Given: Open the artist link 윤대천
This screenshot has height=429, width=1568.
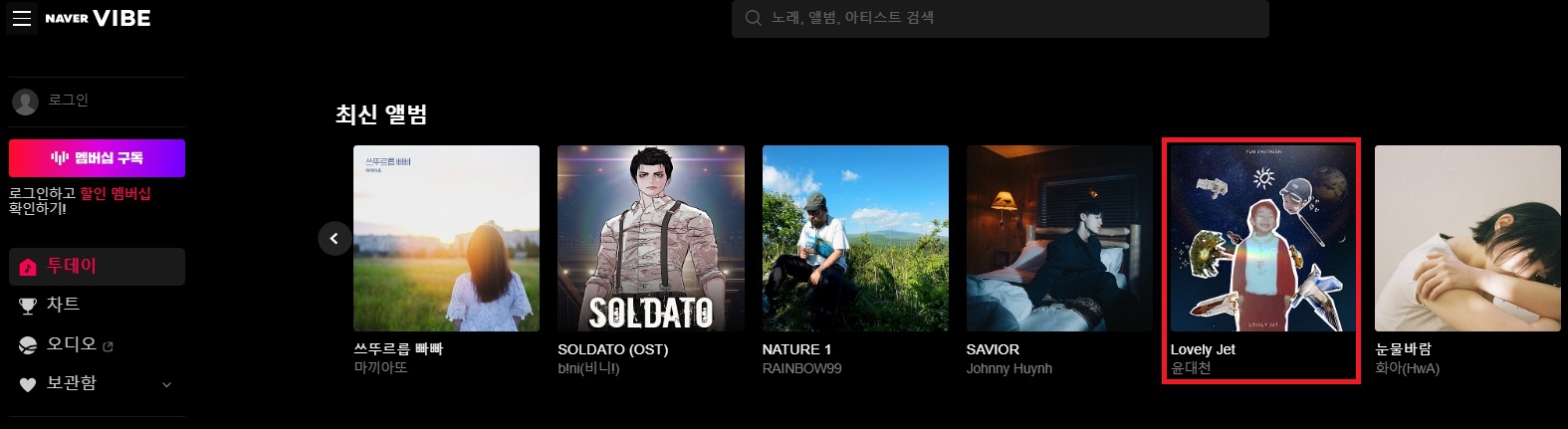Looking at the screenshot, I should coord(1191,368).
